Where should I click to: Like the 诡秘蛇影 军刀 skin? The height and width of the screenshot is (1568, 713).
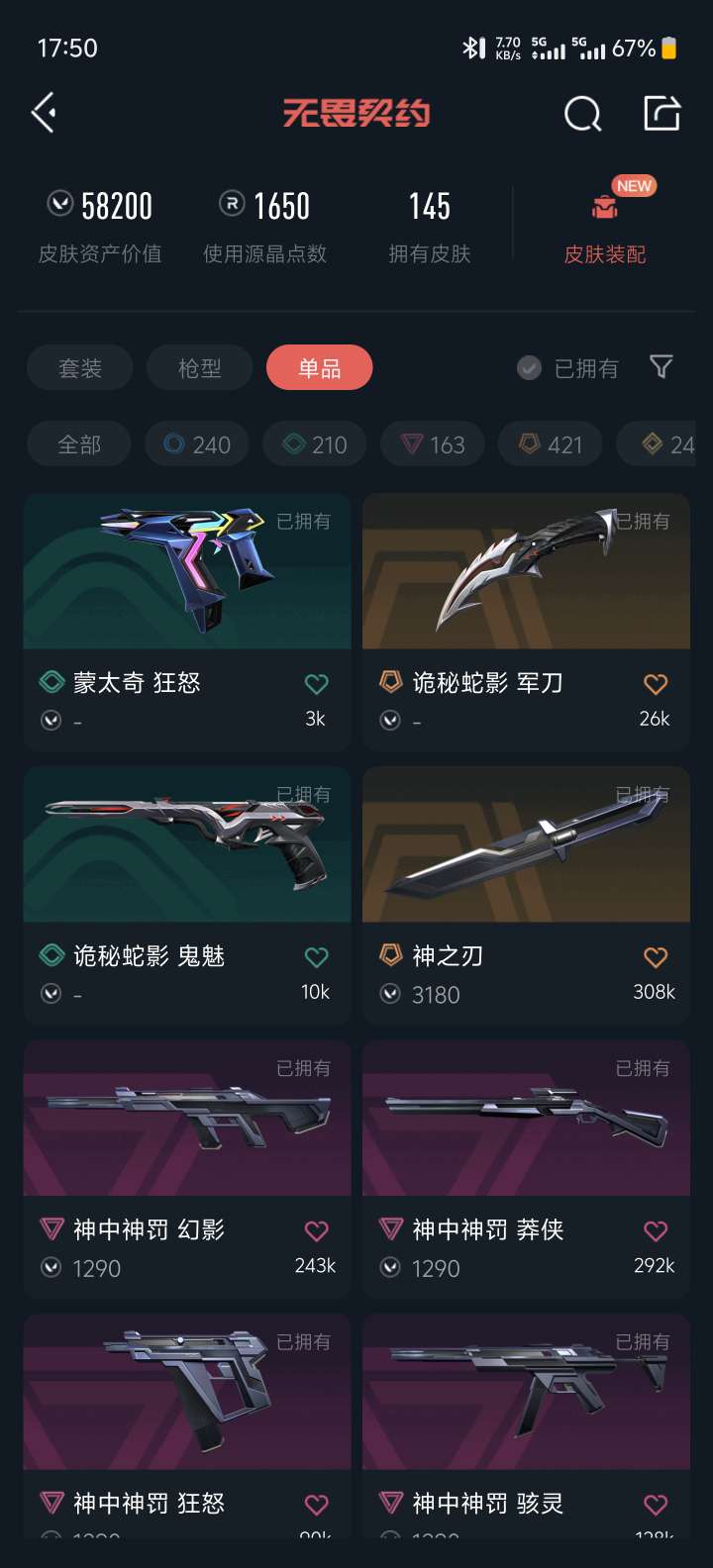point(655,684)
